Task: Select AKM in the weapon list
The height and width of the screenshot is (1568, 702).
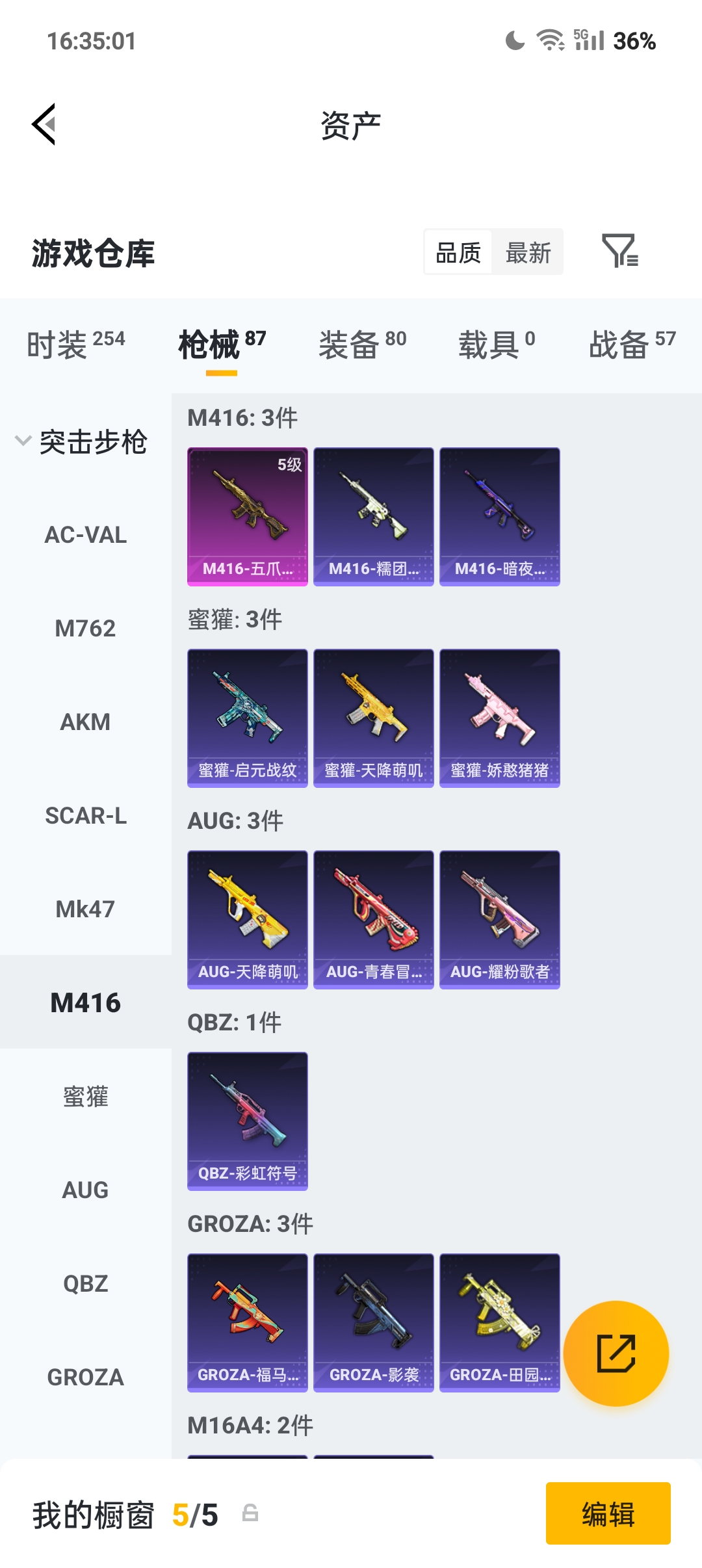Action: coord(85,722)
